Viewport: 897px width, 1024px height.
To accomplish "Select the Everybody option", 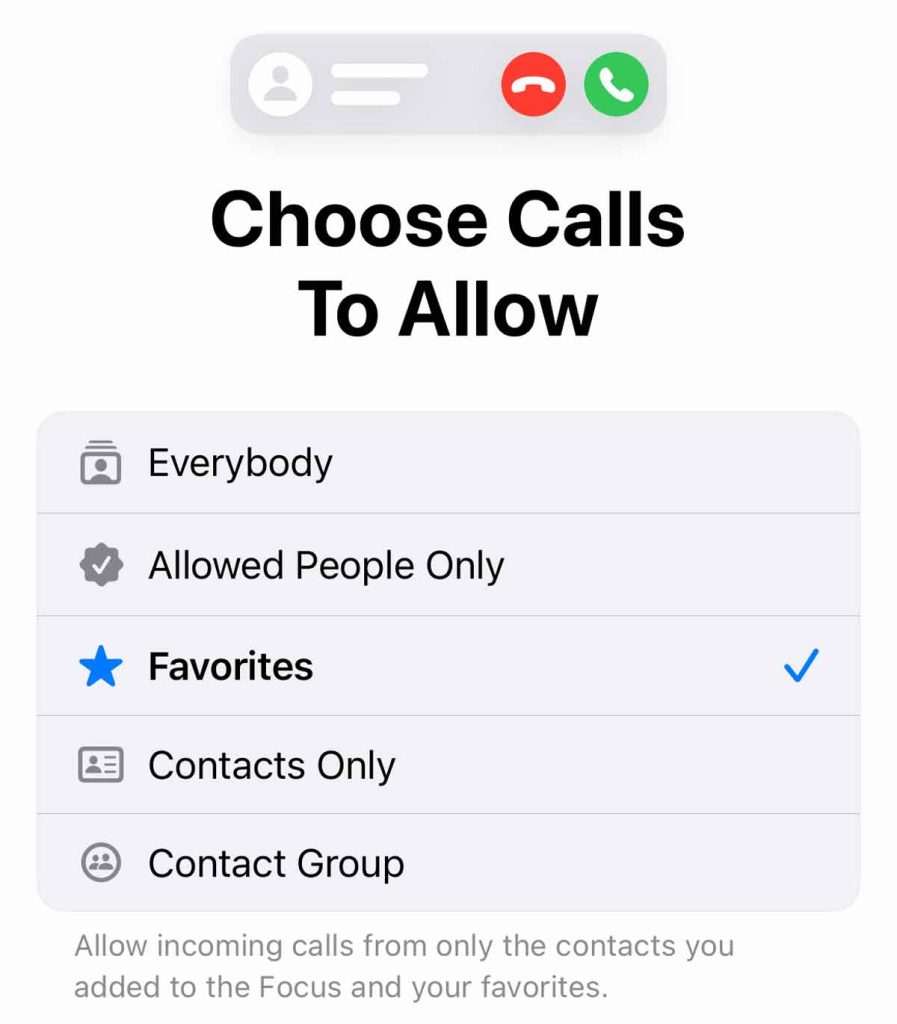I will click(240, 464).
